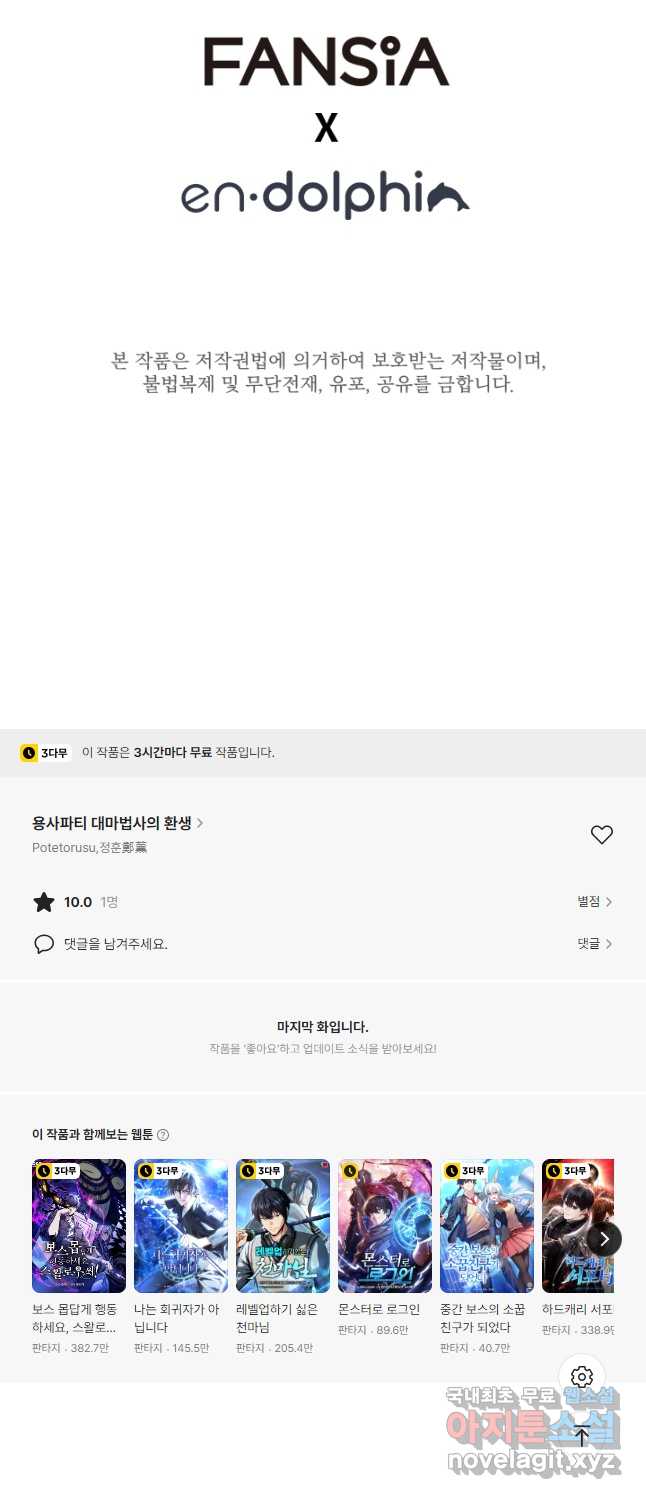Show info about 이 작품과 함께보는 웹툰

pos(163,1135)
